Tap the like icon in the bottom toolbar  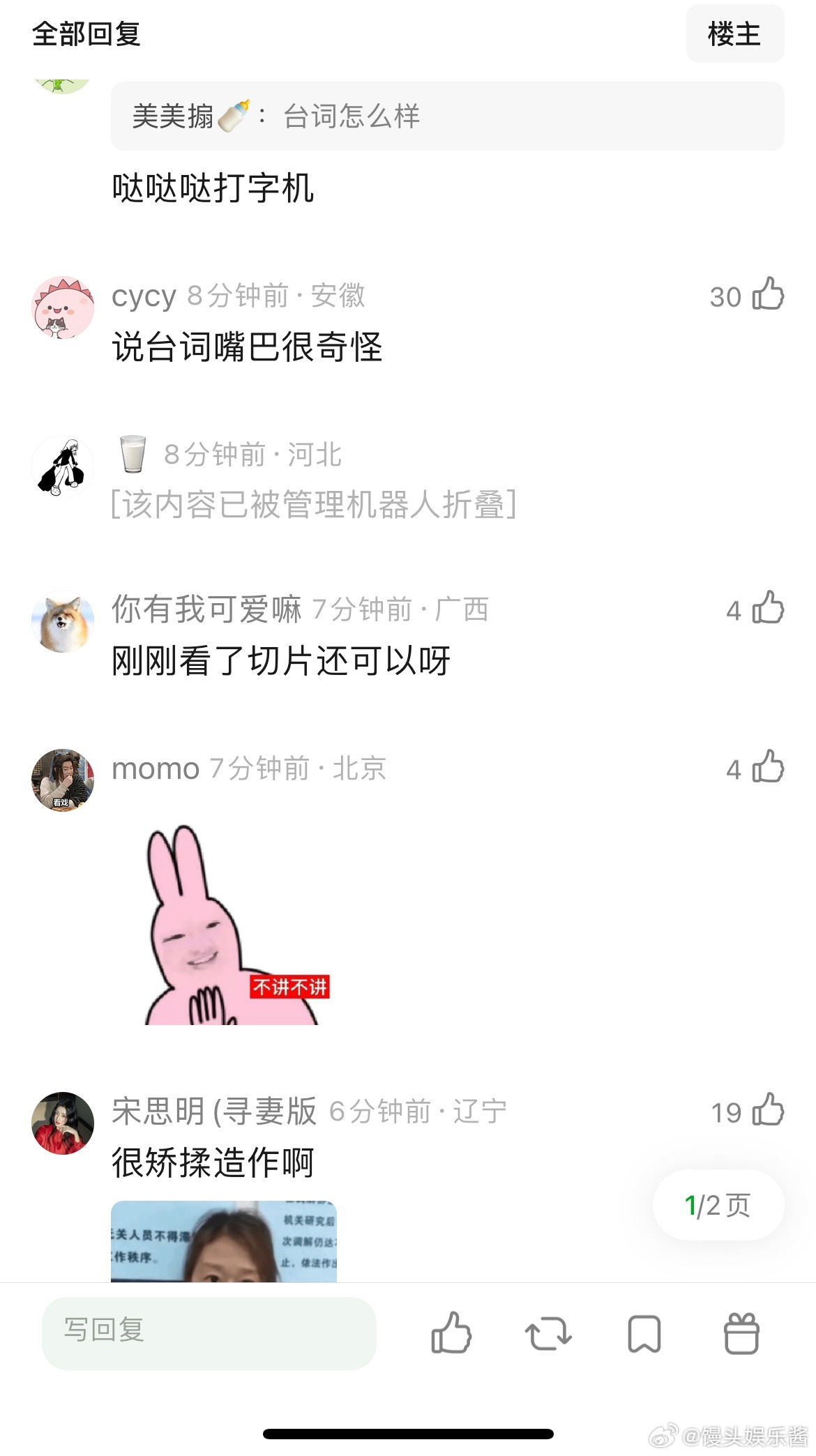click(450, 1333)
